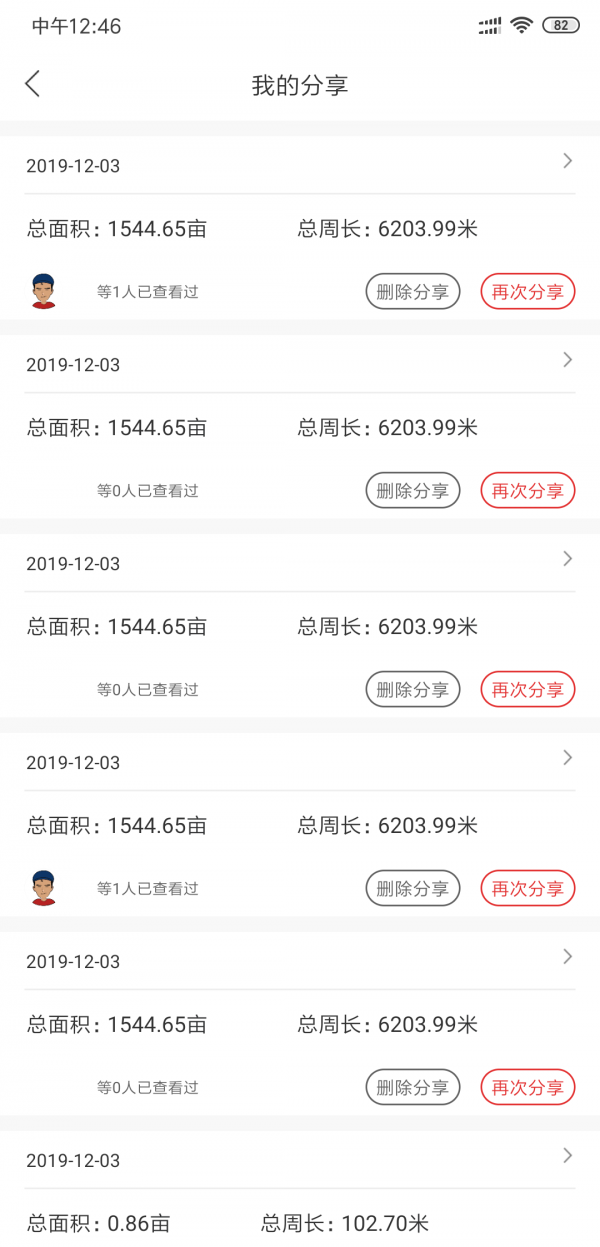The height and width of the screenshot is (1247, 600).
Task: Tap 再次分享 on the first share record
Action: coord(528,292)
